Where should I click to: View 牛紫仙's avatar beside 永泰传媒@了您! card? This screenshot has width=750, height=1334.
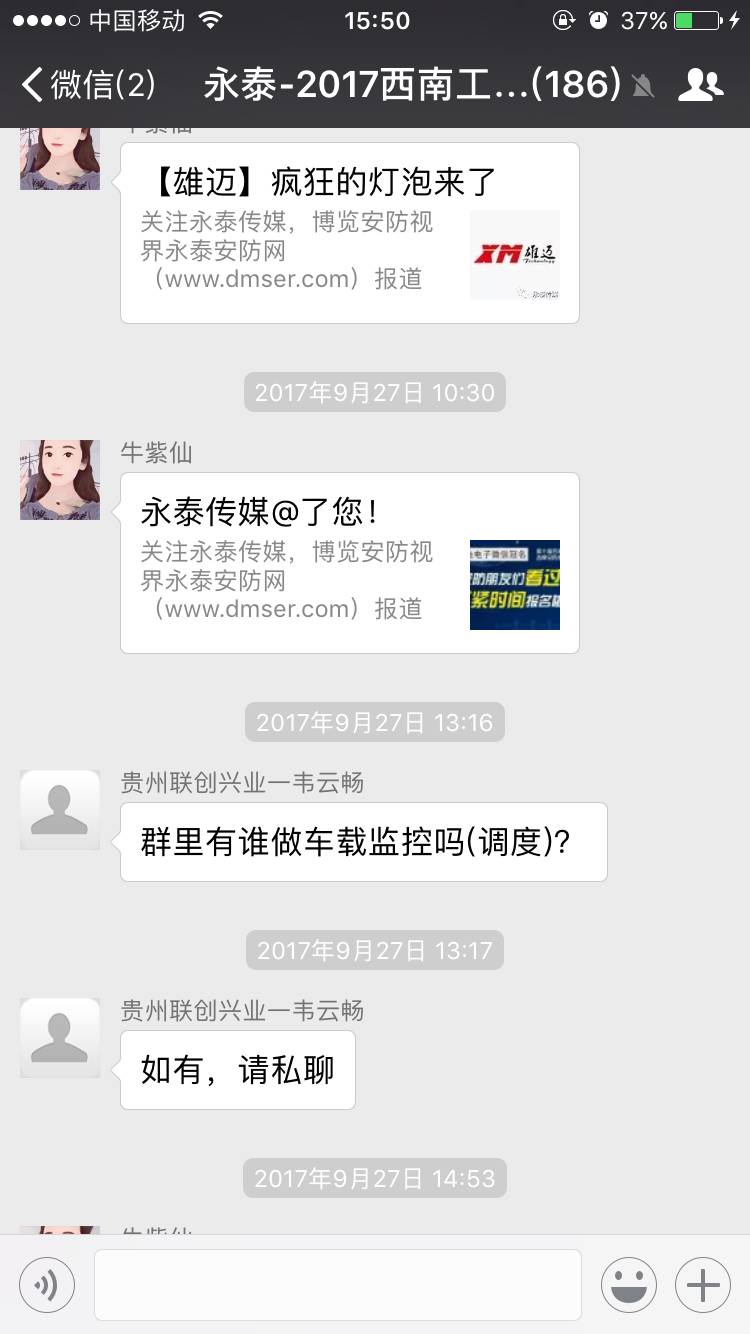tap(60, 480)
